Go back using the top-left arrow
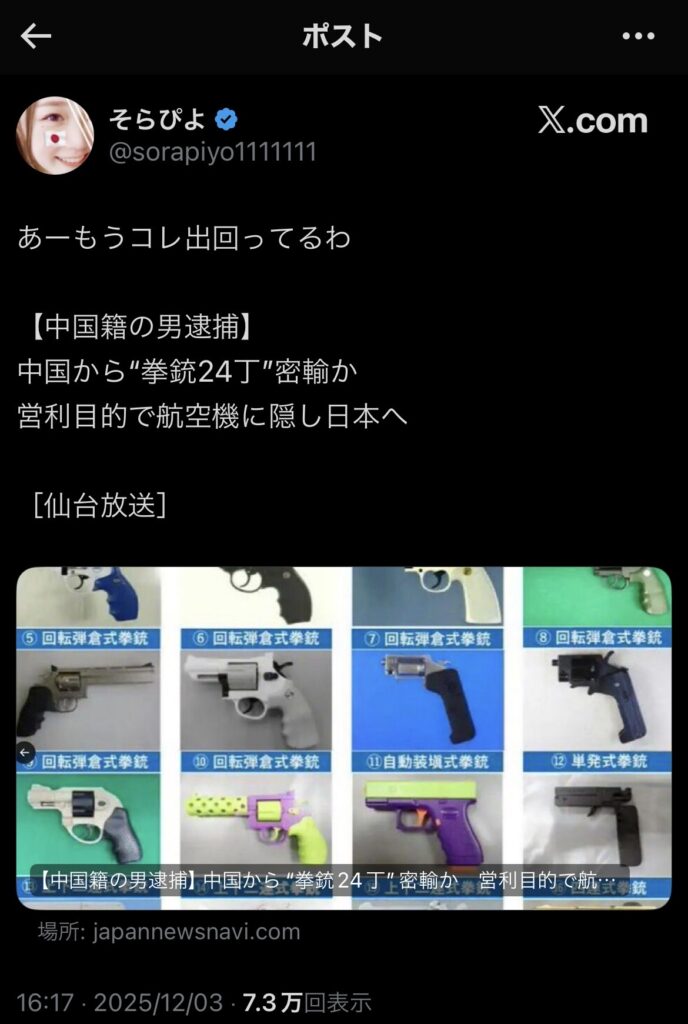The width and height of the screenshot is (688, 1024). 36,37
